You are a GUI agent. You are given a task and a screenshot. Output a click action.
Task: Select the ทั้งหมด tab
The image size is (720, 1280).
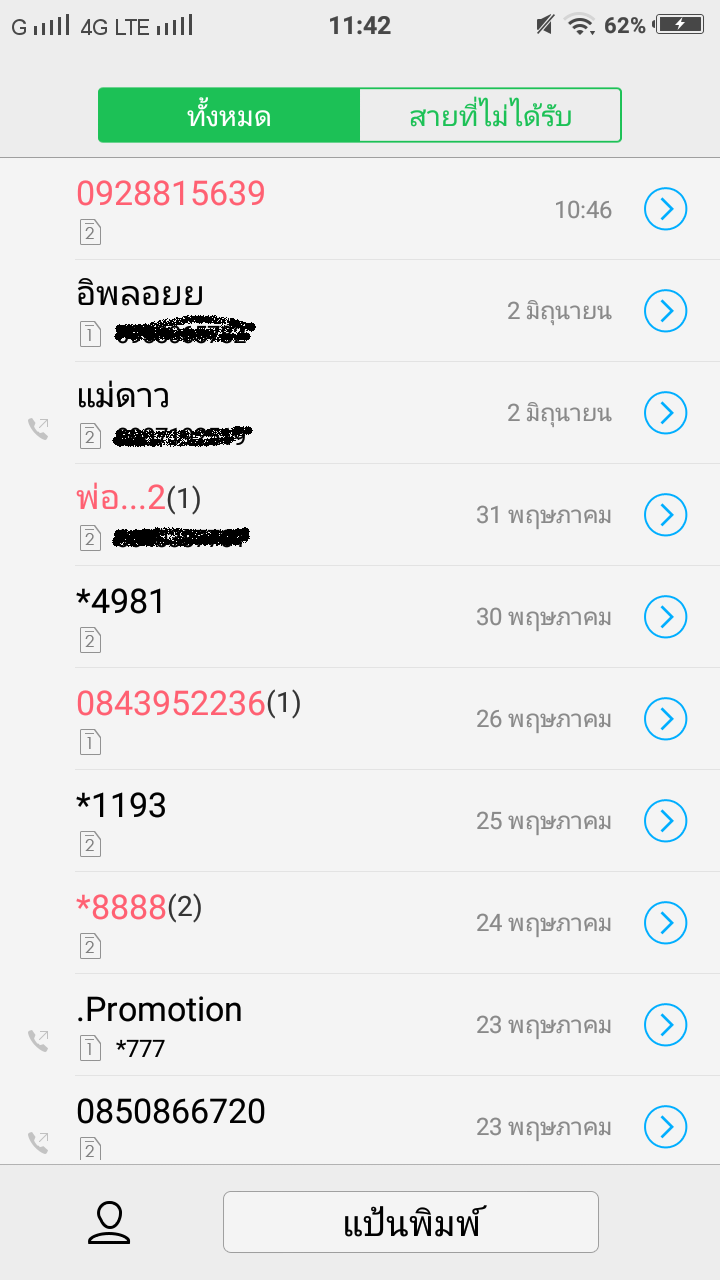[229, 115]
